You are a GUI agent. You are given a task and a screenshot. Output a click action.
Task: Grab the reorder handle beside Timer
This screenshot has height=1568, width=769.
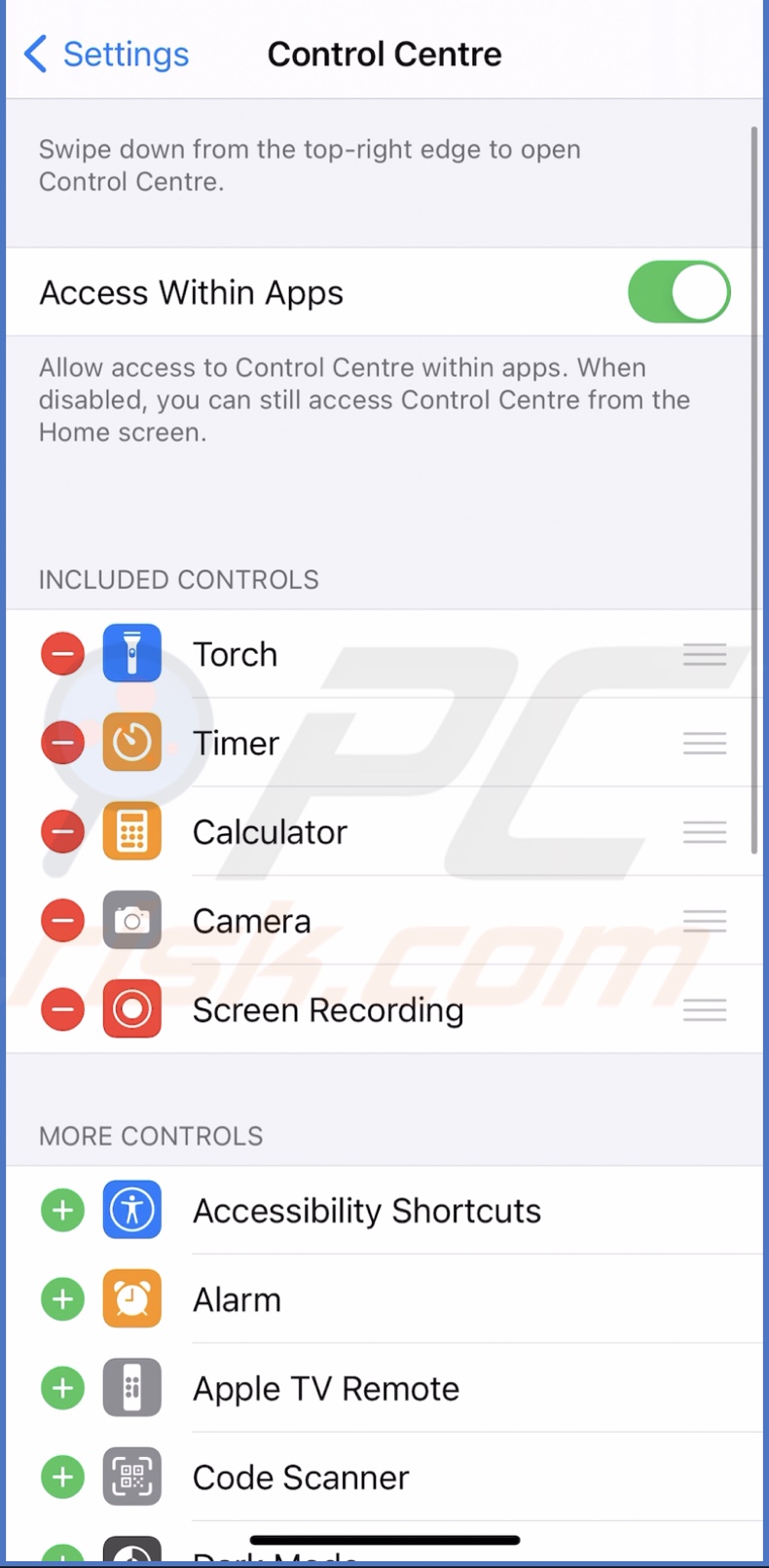tap(704, 742)
